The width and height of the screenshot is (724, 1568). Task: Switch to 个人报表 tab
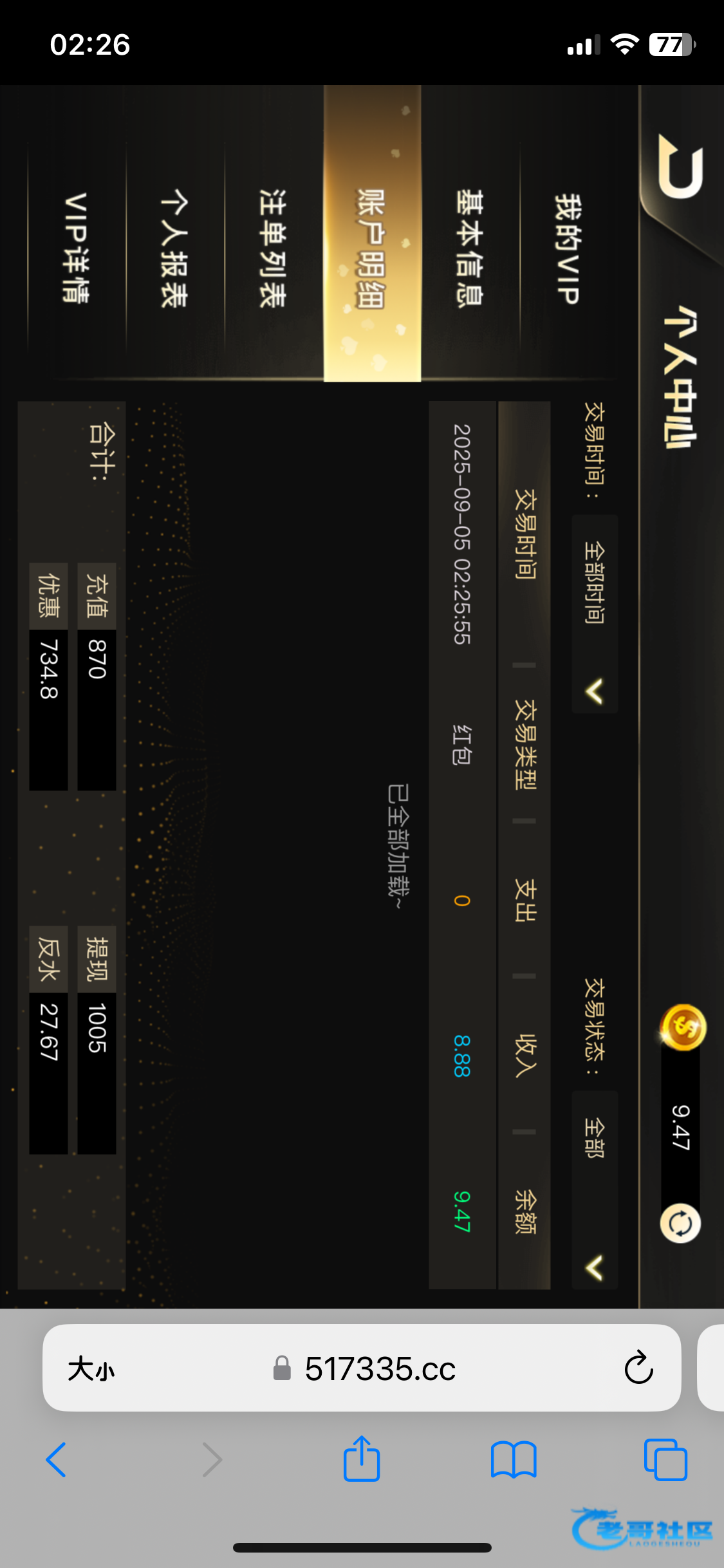[175, 247]
